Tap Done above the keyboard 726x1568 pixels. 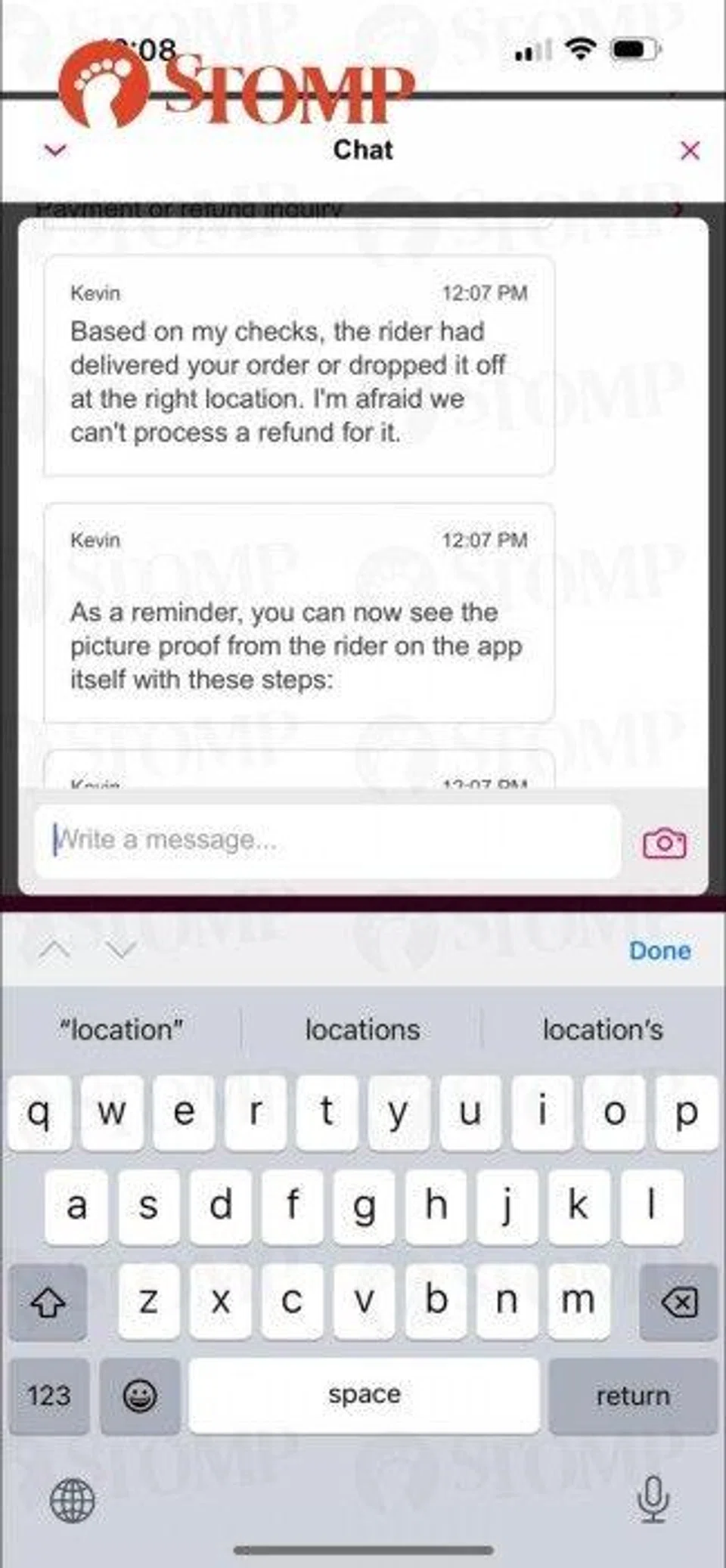tap(660, 950)
